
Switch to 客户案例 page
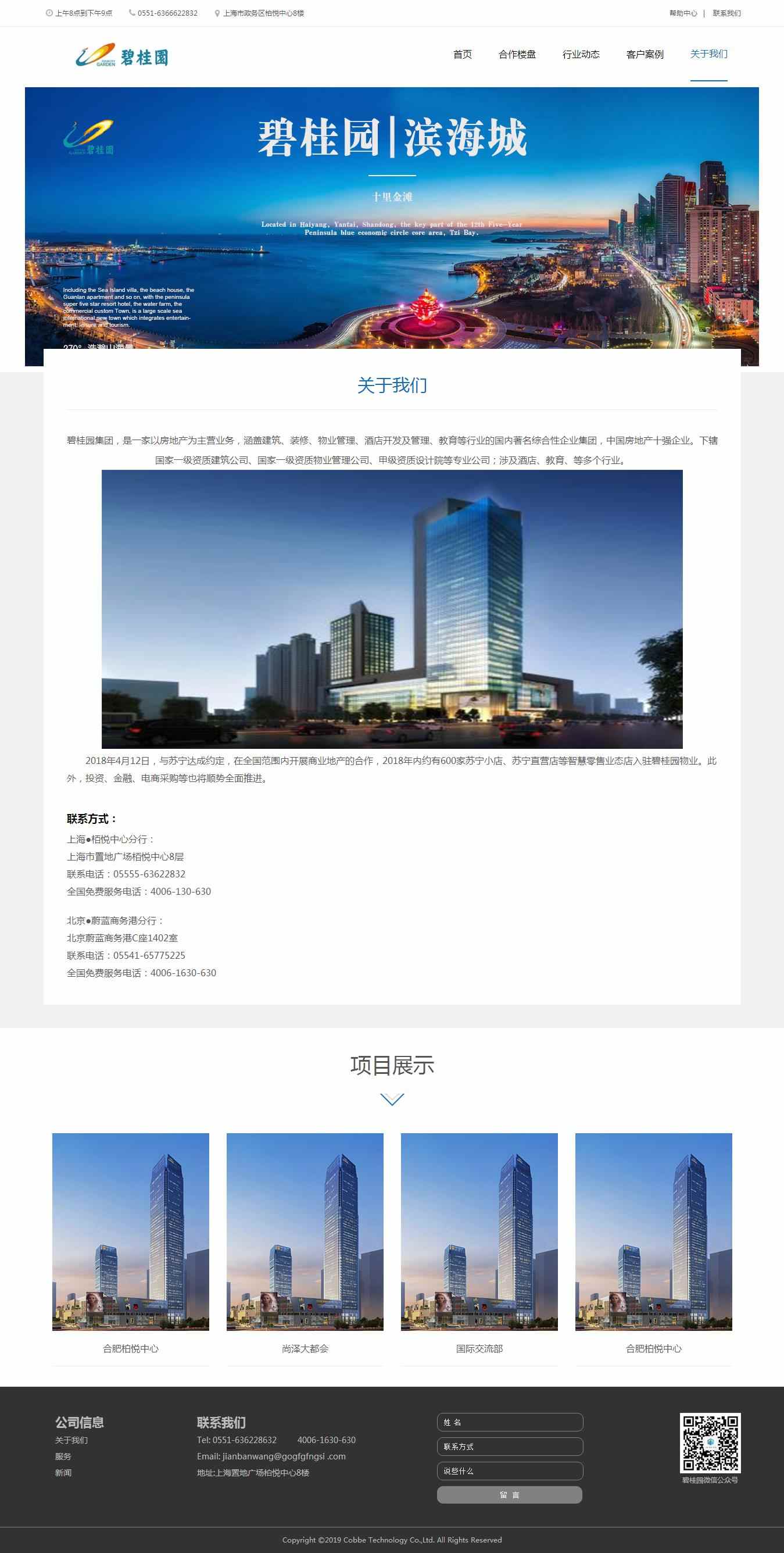pyautogui.click(x=645, y=54)
